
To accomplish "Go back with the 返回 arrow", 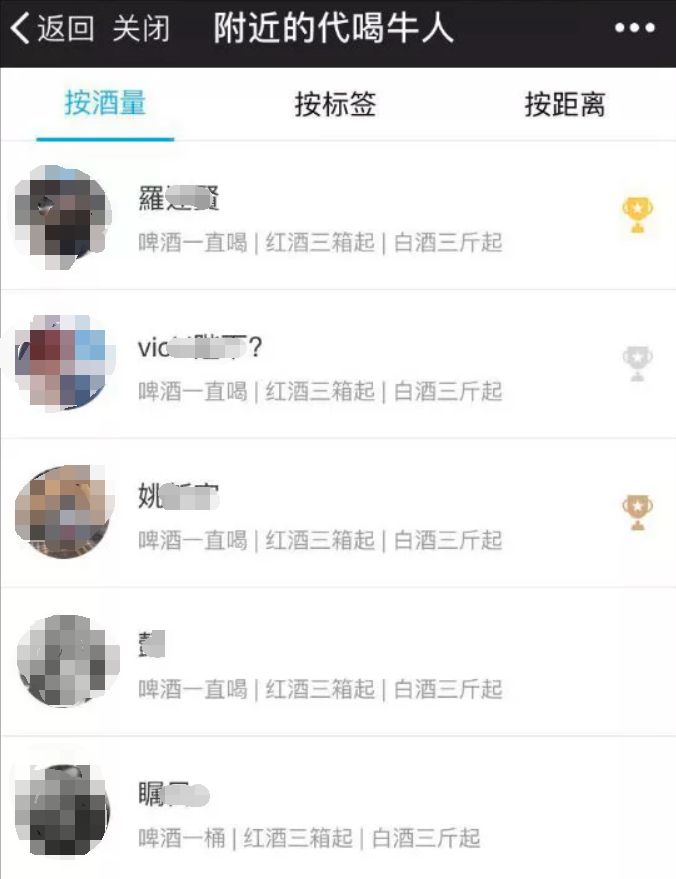I will tap(50, 29).
